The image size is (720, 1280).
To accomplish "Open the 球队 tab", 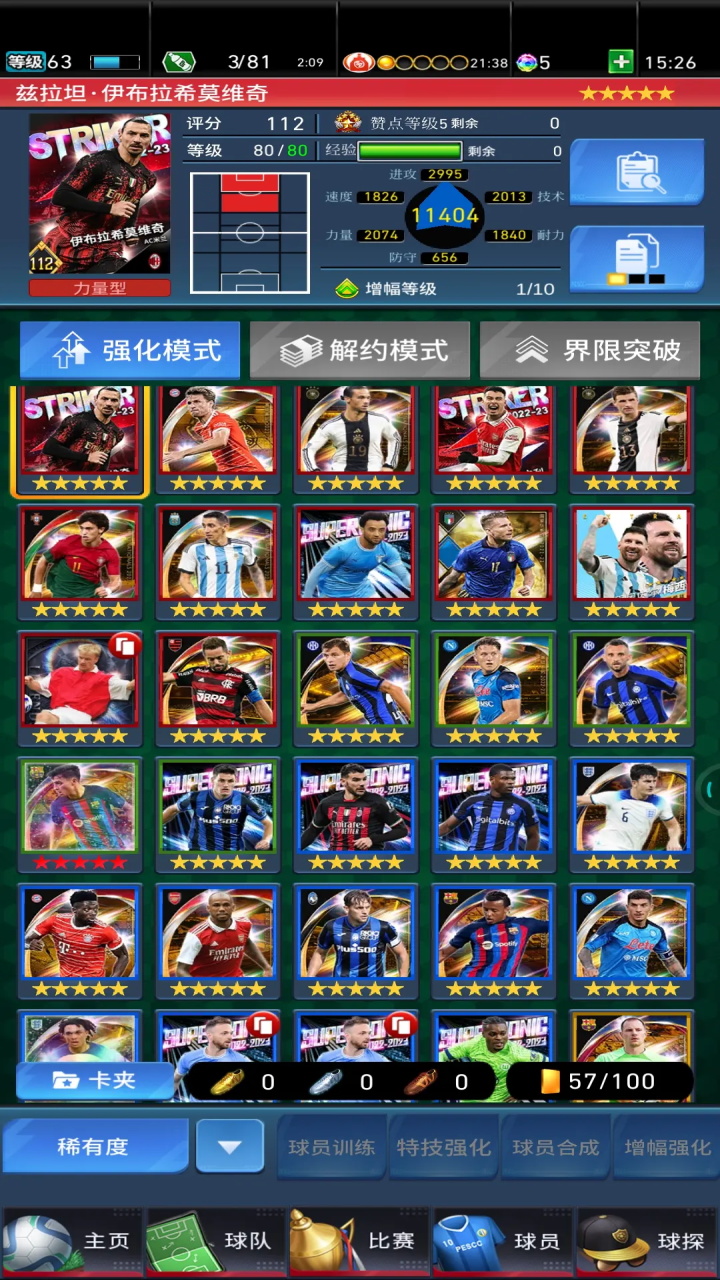I will [x=215, y=1241].
